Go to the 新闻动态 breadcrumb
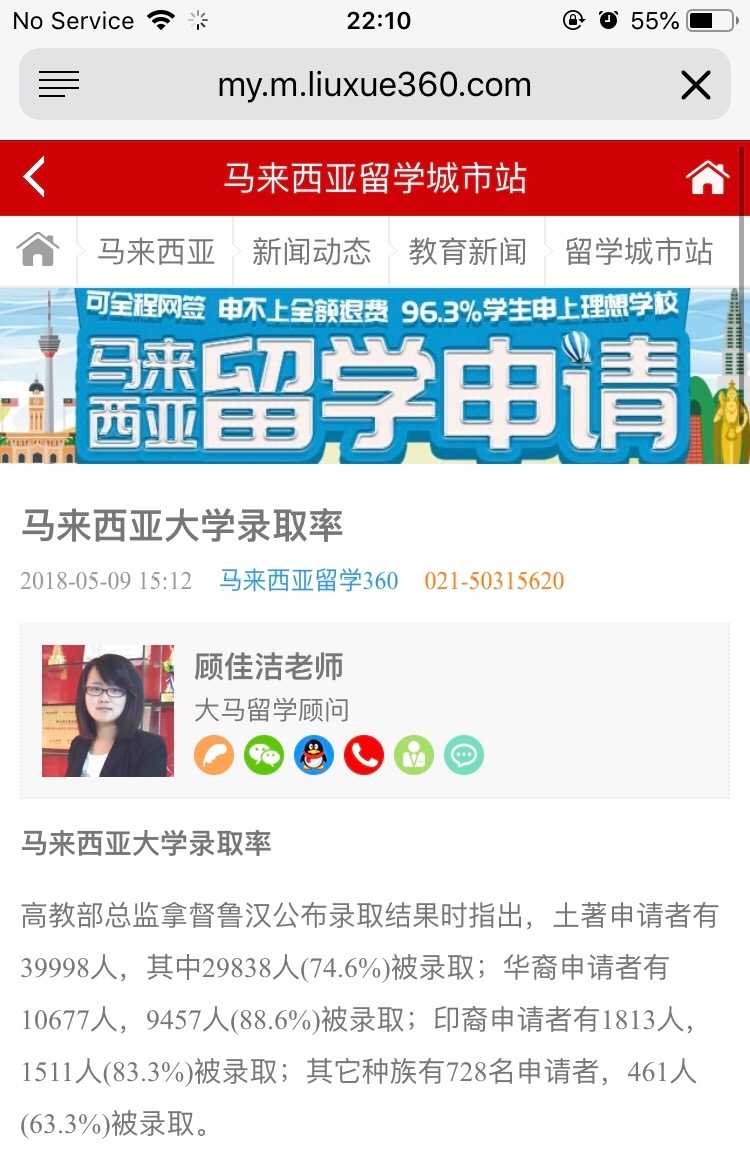 click(311, 252)
